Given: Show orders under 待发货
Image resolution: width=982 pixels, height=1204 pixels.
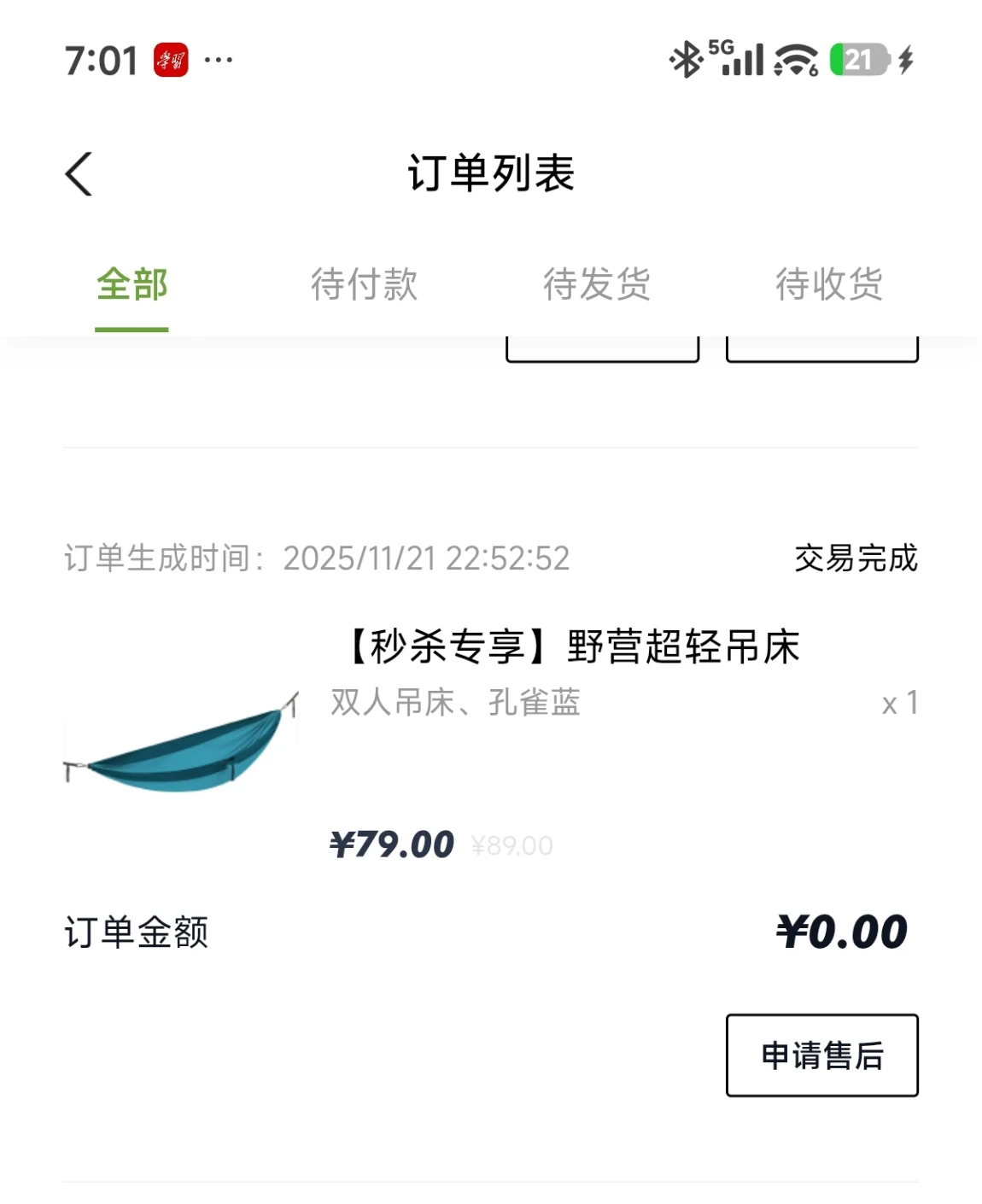Looking at the screenshot, I should click(597, 284).
